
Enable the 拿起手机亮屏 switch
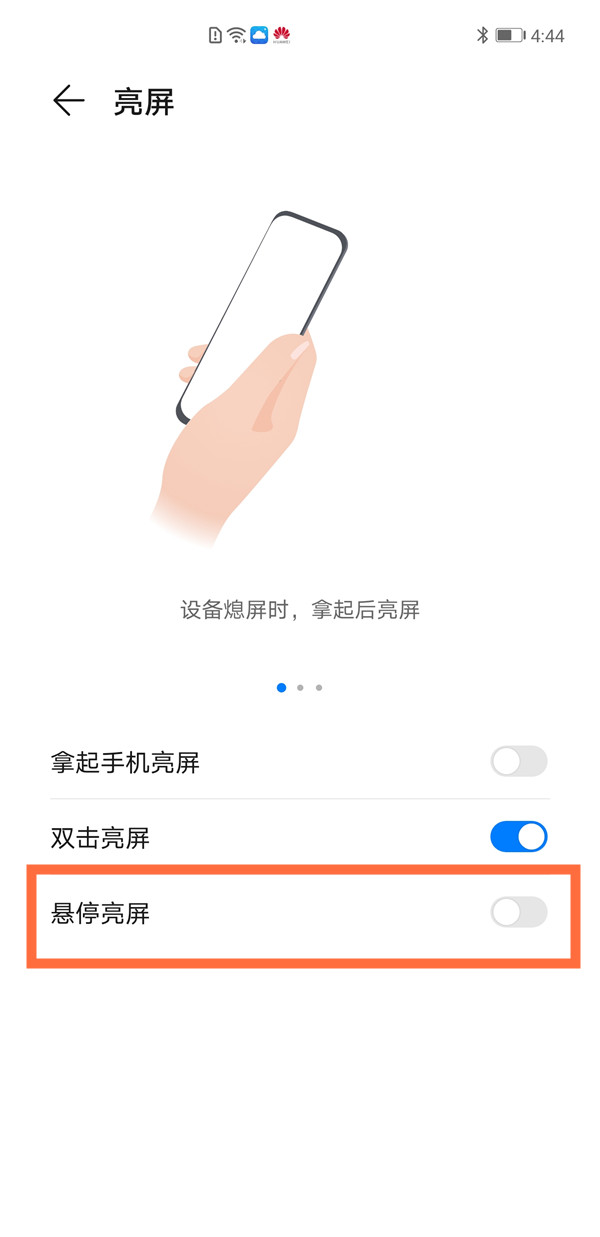518,761
